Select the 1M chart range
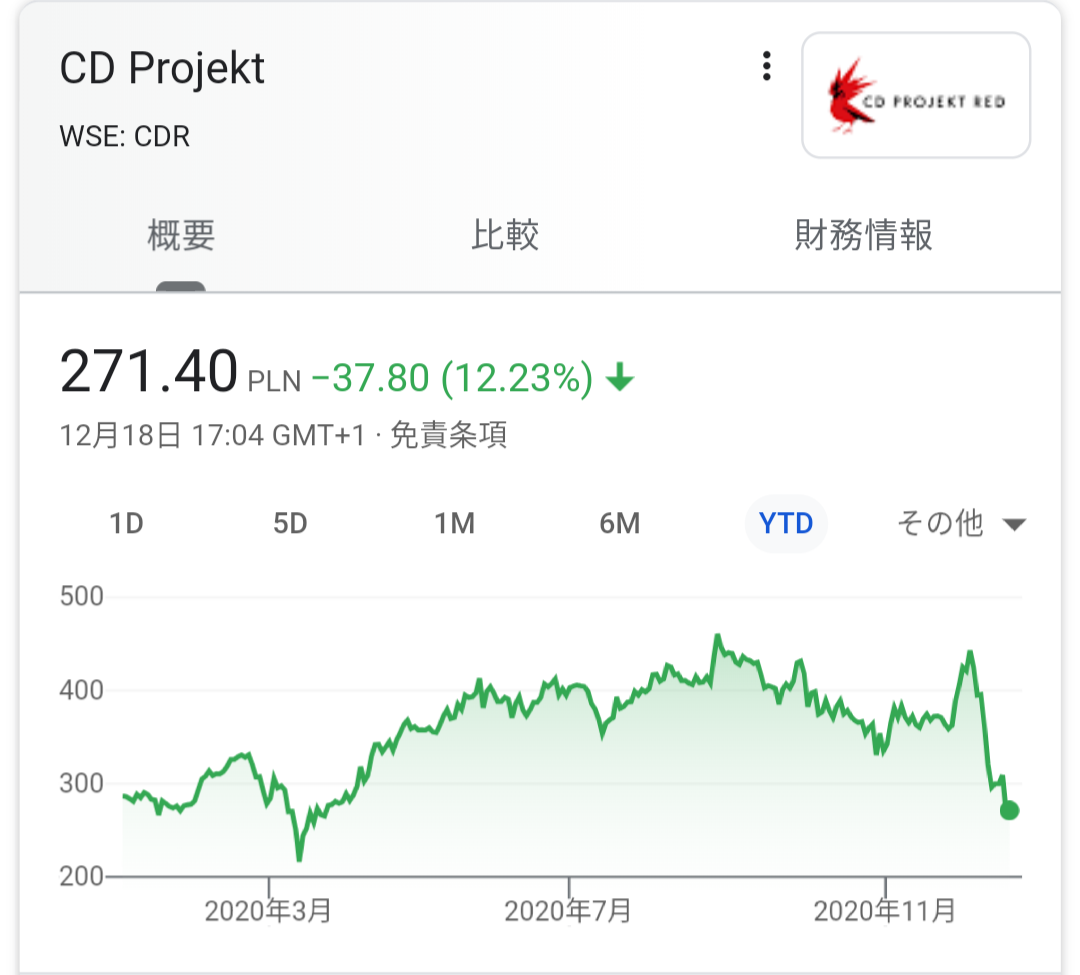 (454, 523)
